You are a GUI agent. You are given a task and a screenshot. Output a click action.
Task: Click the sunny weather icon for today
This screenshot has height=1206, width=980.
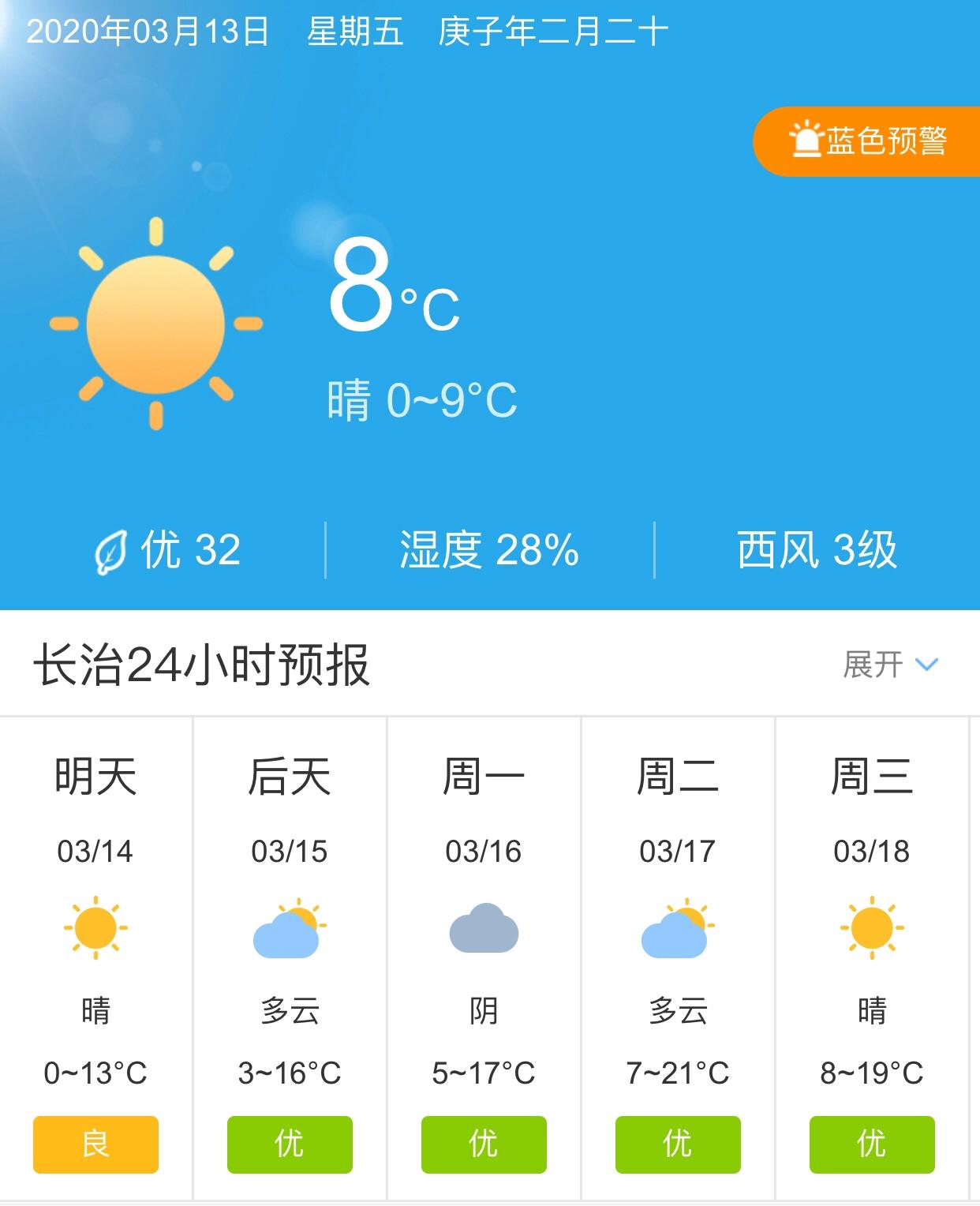point(155,322)
